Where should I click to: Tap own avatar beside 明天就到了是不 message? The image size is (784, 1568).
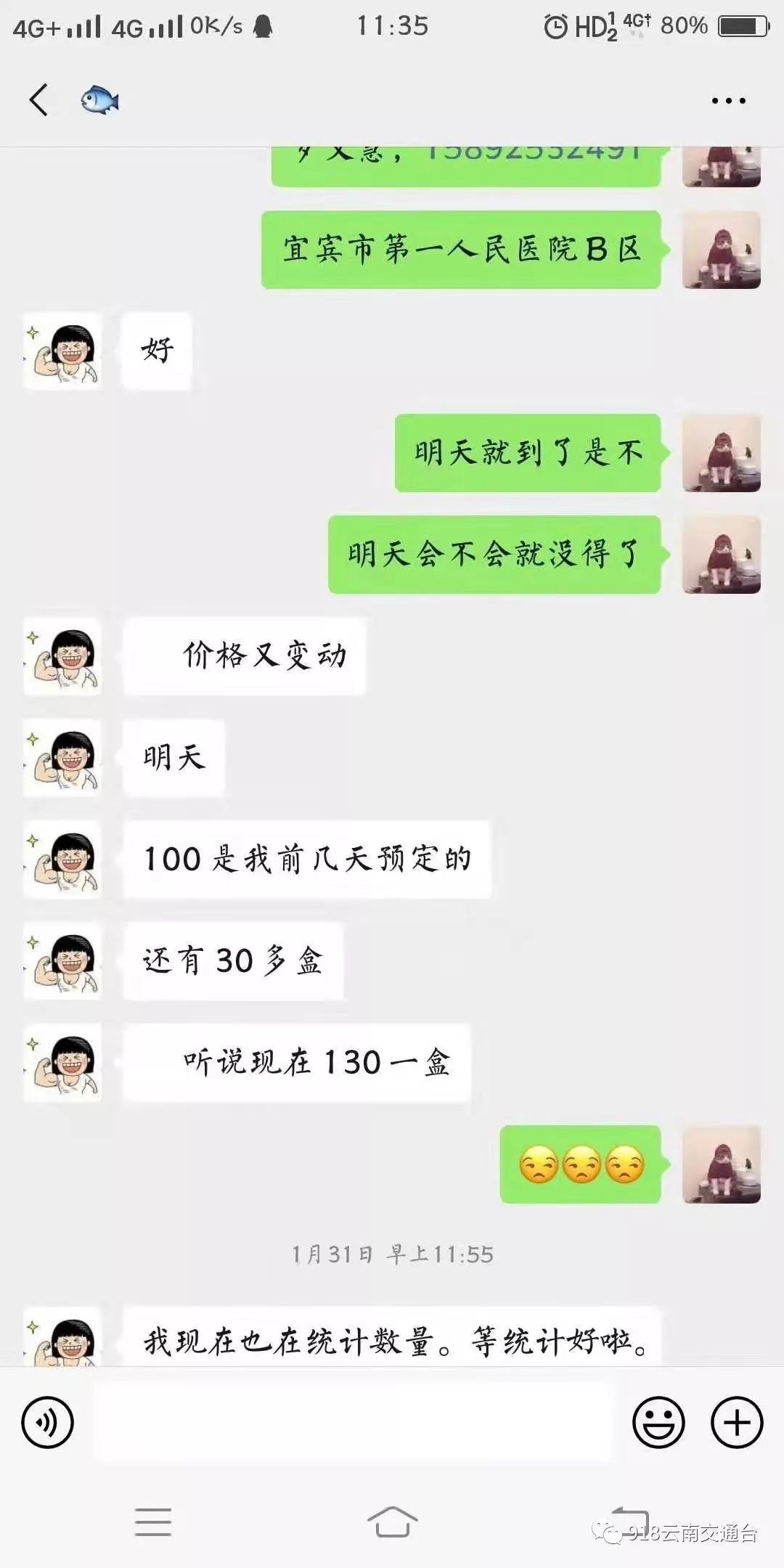pyautogui.click(x=721, y=453)
